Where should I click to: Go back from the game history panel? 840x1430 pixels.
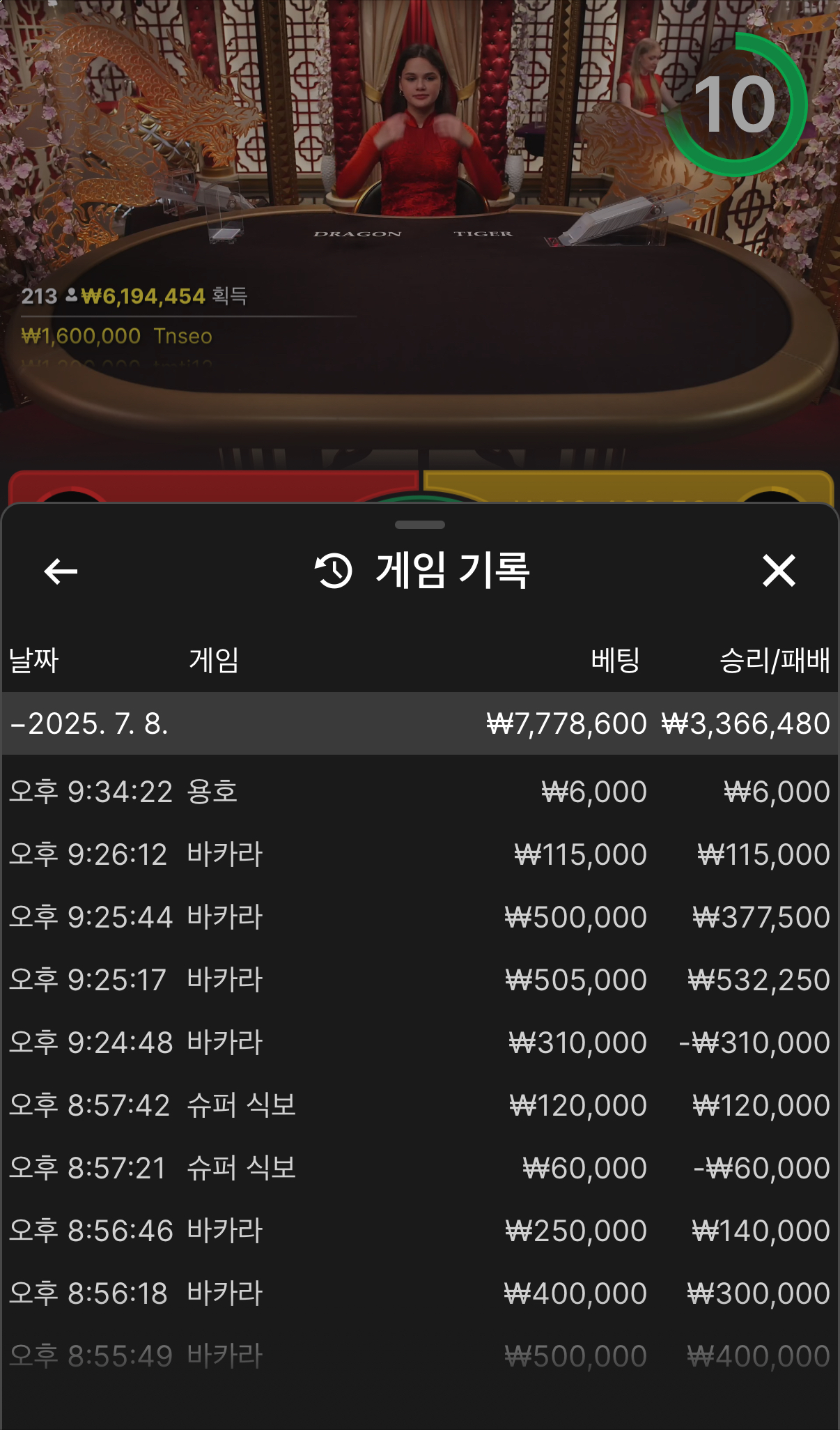61,571
